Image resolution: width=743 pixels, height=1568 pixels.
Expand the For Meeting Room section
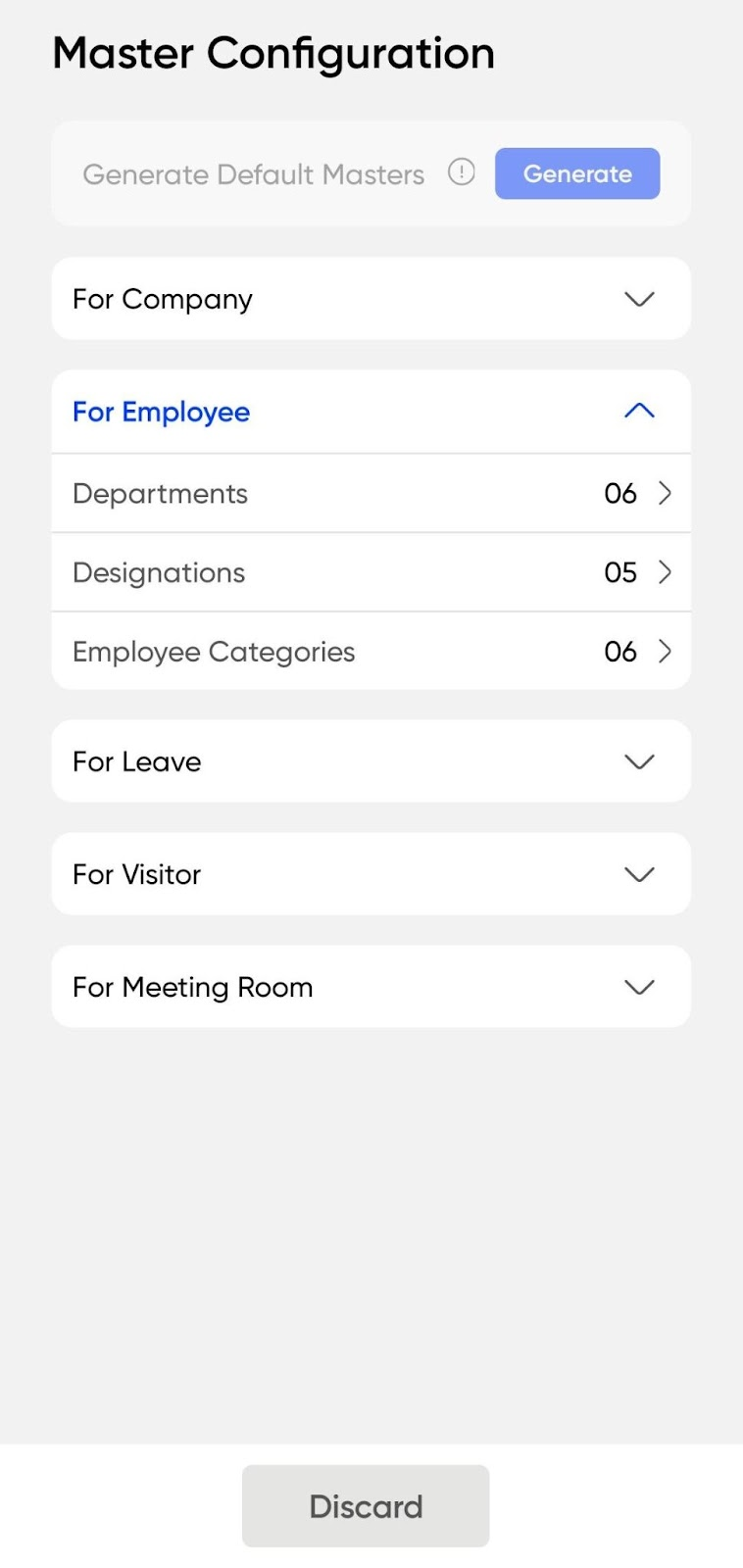point(371,987)
